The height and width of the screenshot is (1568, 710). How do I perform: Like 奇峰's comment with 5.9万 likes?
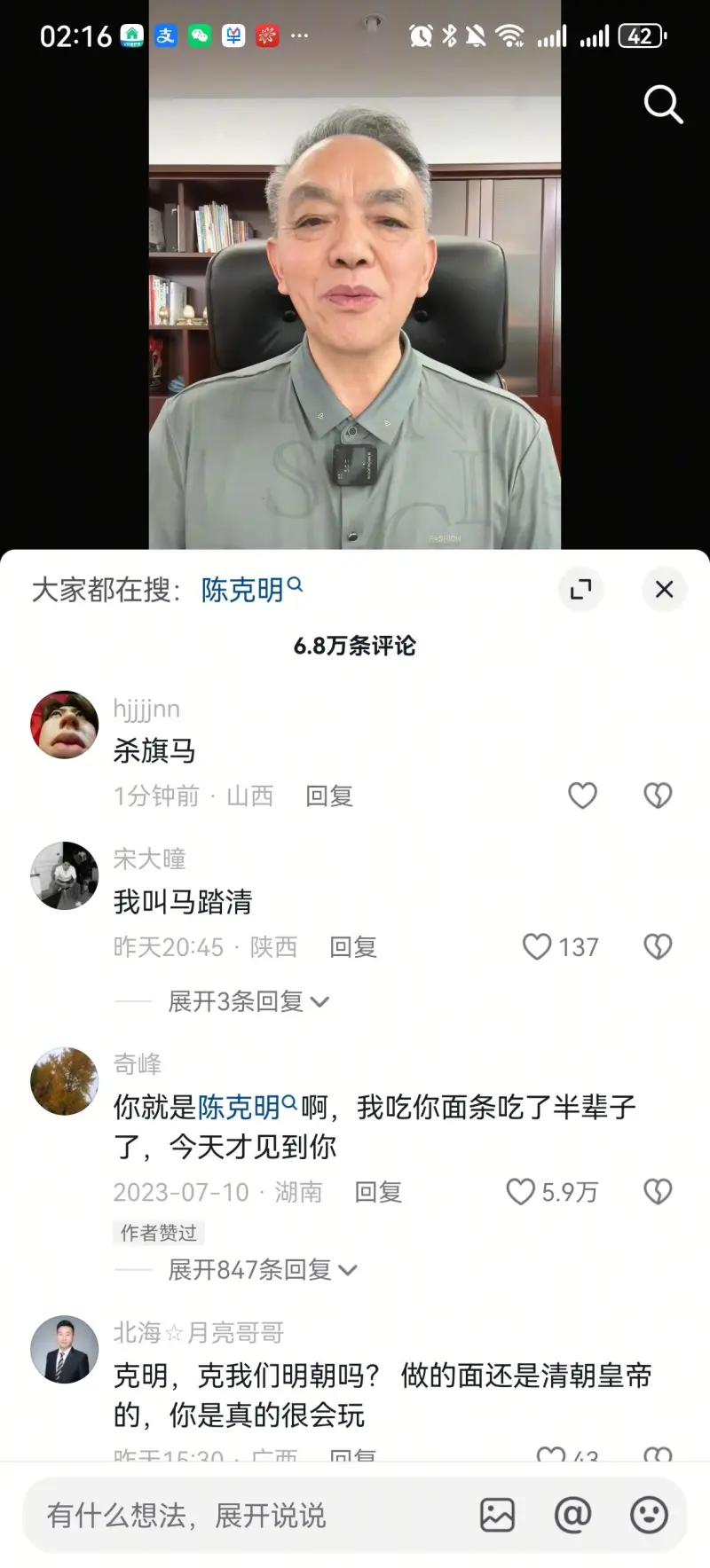[x=521, y=1191]
